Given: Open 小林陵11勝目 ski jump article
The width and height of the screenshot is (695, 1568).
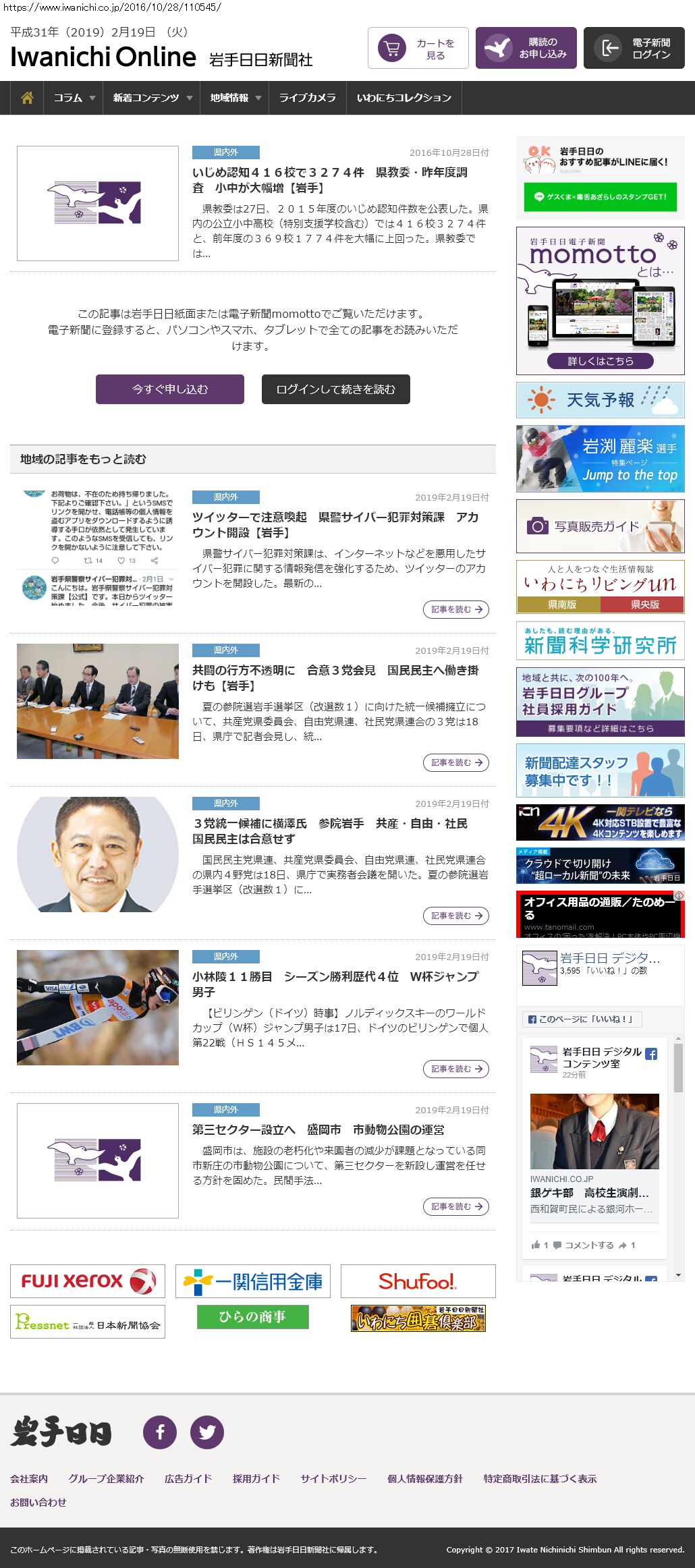Looking at the screenshot, I should pos(335,984).
